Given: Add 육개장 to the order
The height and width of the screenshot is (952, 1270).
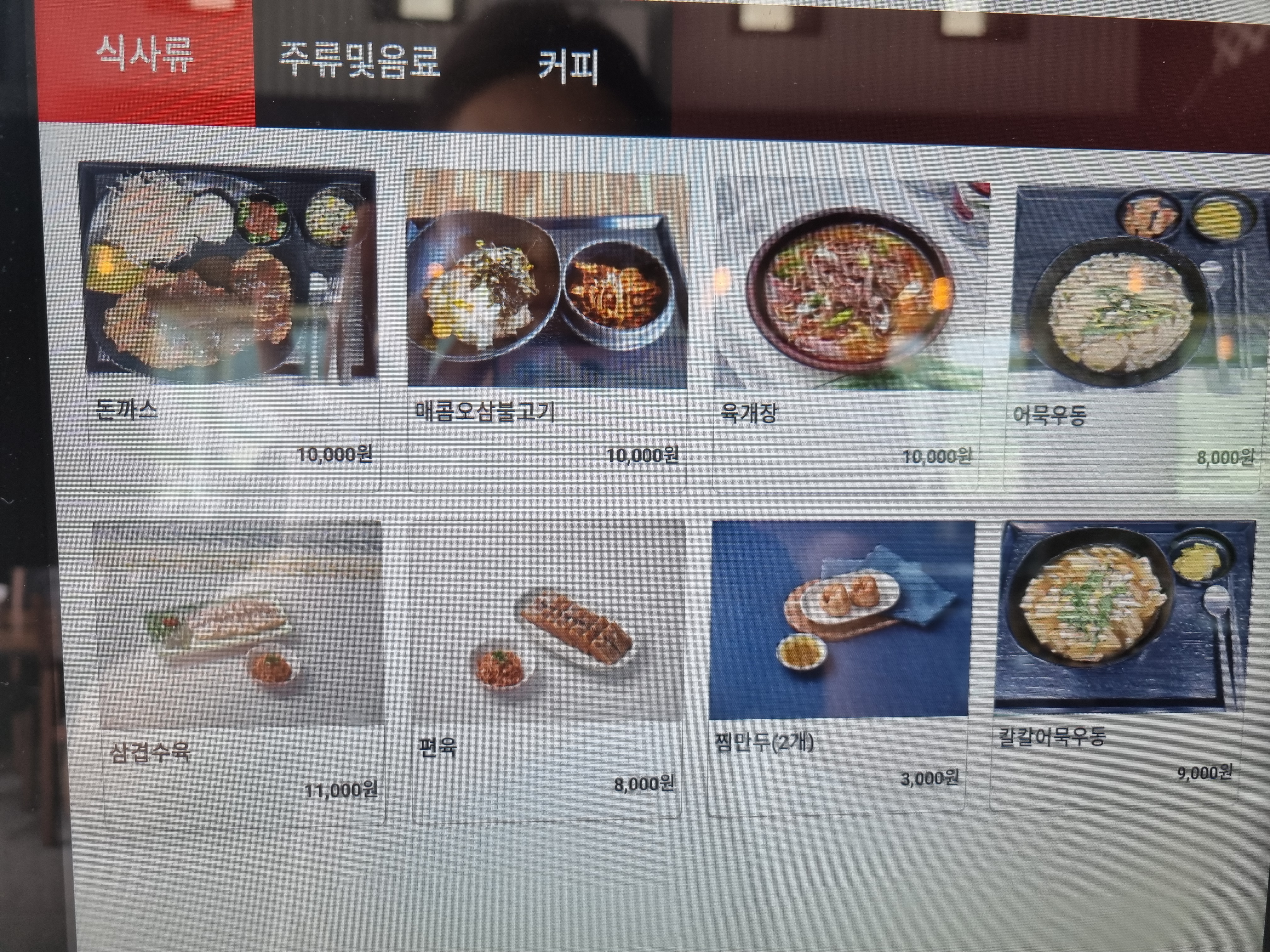Looking at the screenshot, I should pyautogui.click(x=847, y=334).
